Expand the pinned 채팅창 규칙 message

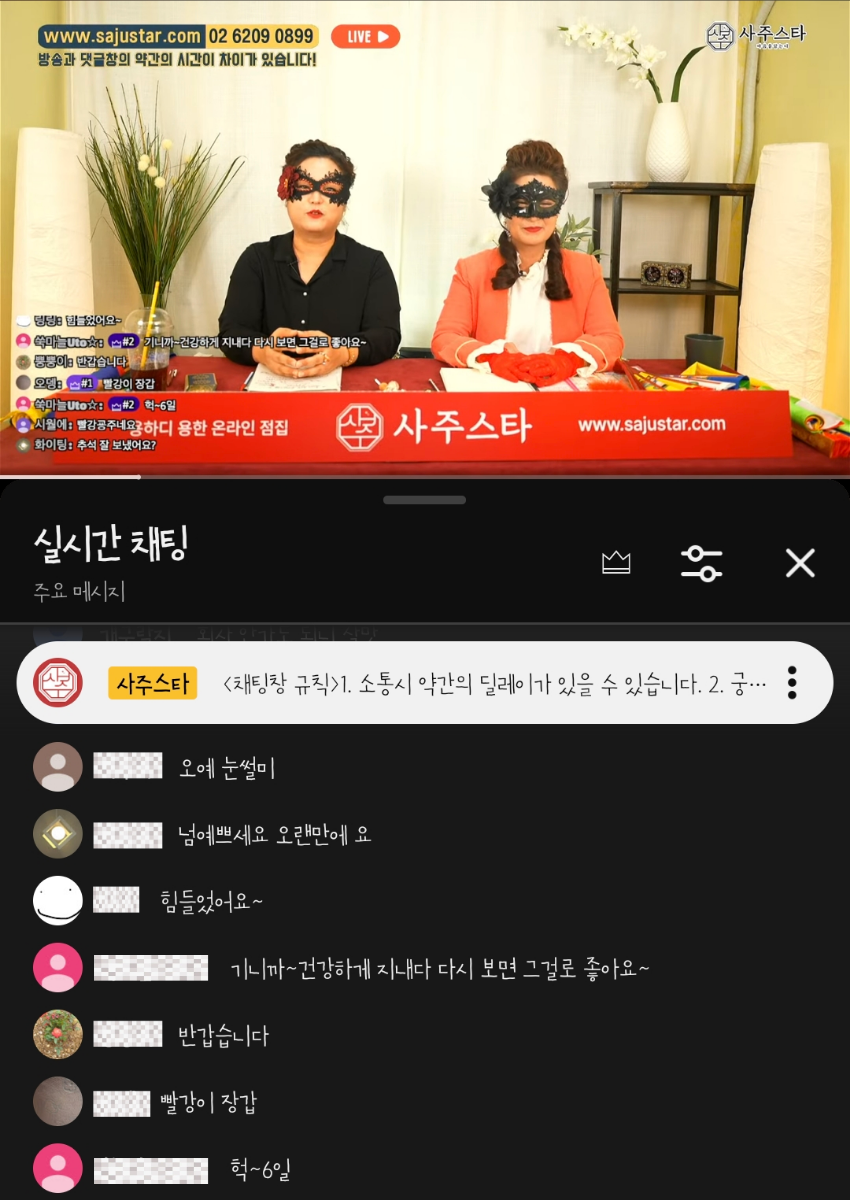495,683
